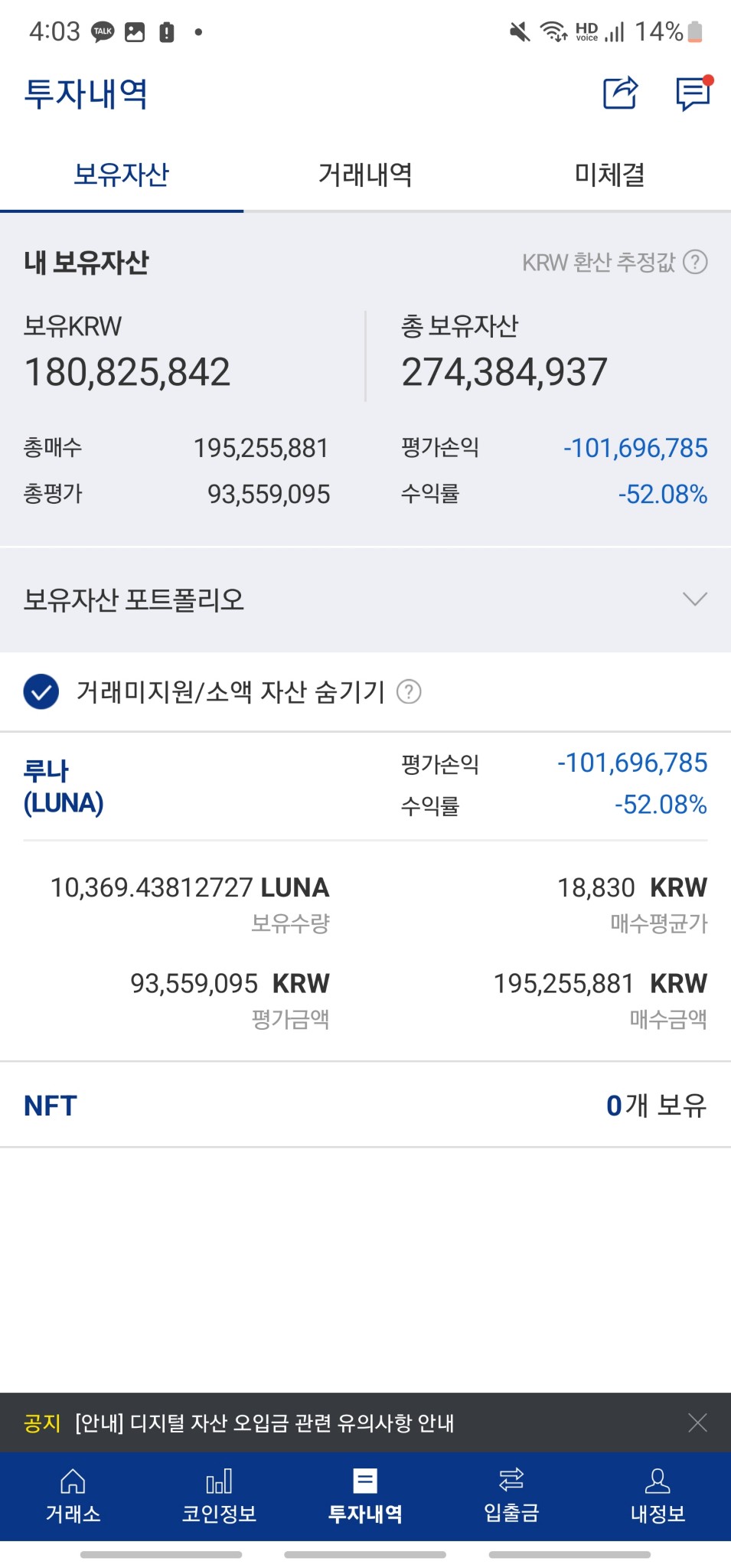Open the 내정보 tab

tap(658, 1496)
